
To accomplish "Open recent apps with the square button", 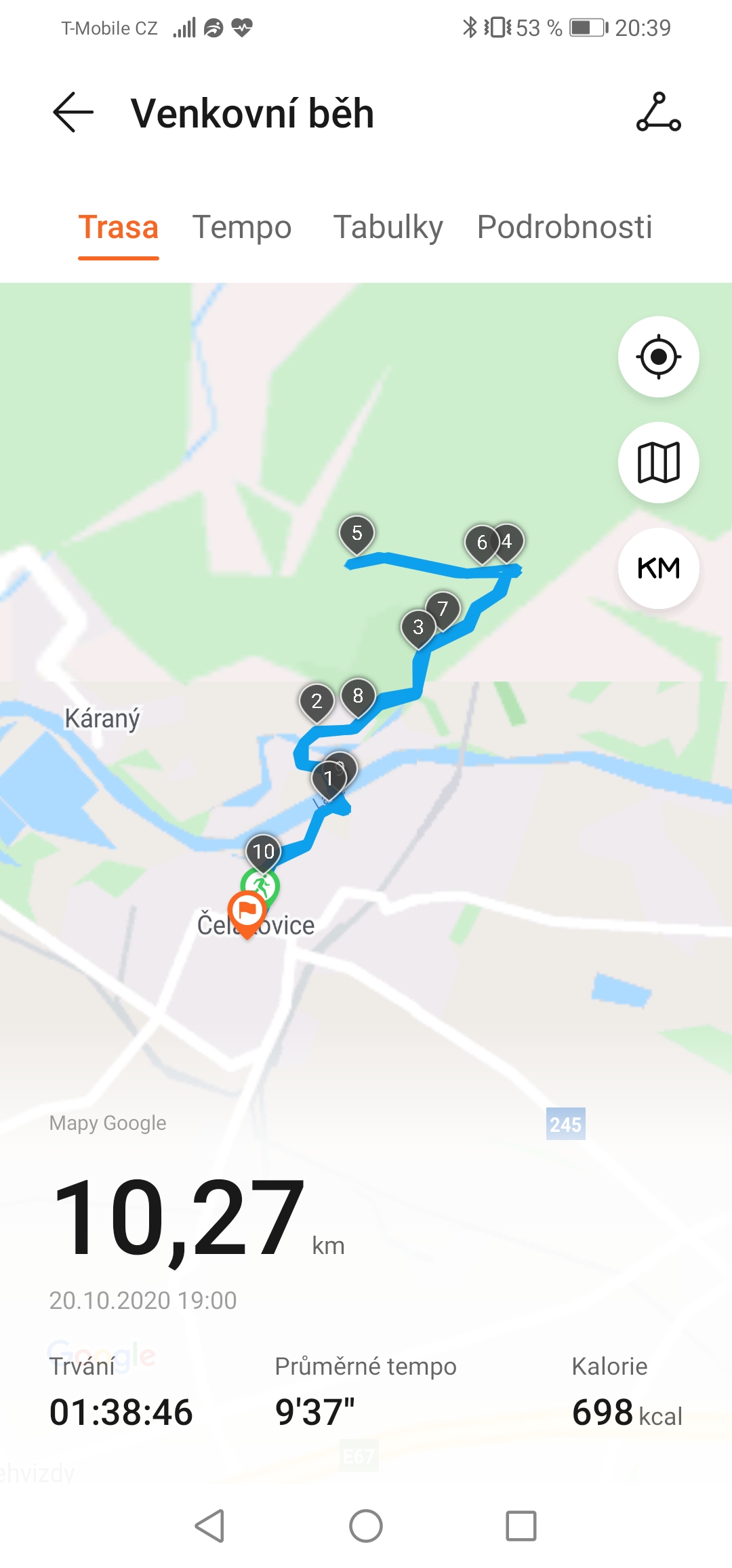I will coord(521,1526).
